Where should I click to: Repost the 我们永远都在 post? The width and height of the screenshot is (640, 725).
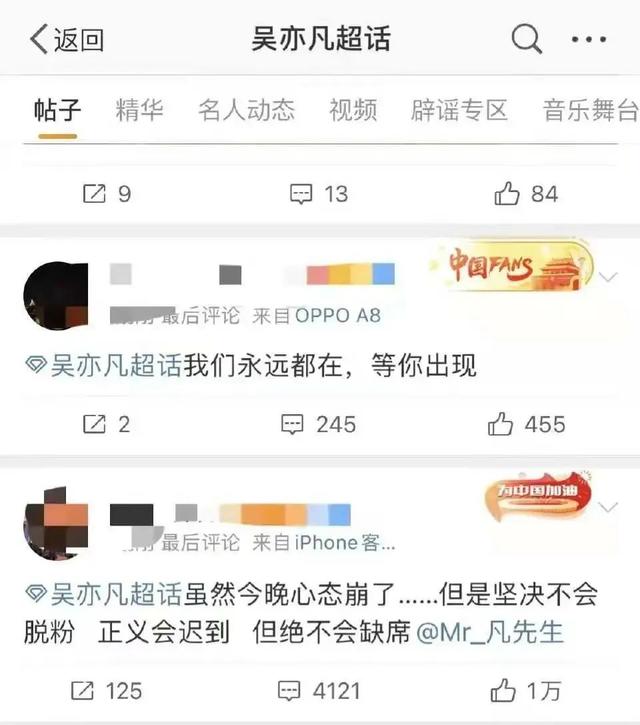coord(106,424)
